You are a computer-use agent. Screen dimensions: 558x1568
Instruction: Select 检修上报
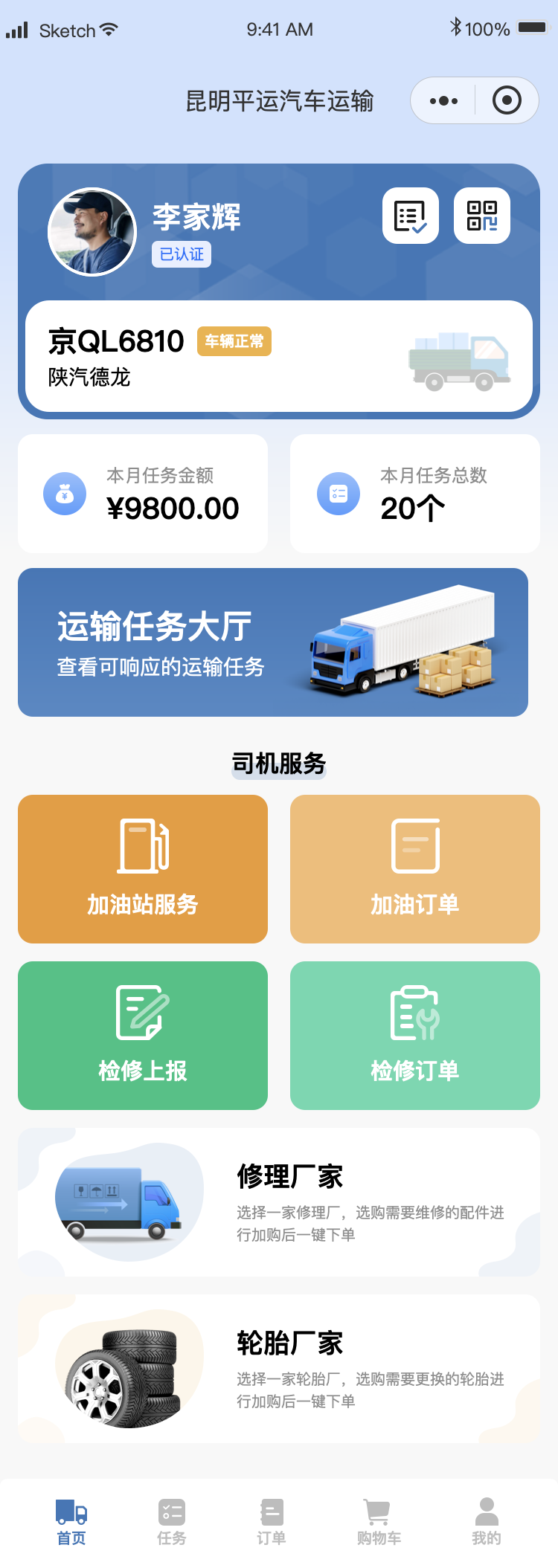[143, 1036]
